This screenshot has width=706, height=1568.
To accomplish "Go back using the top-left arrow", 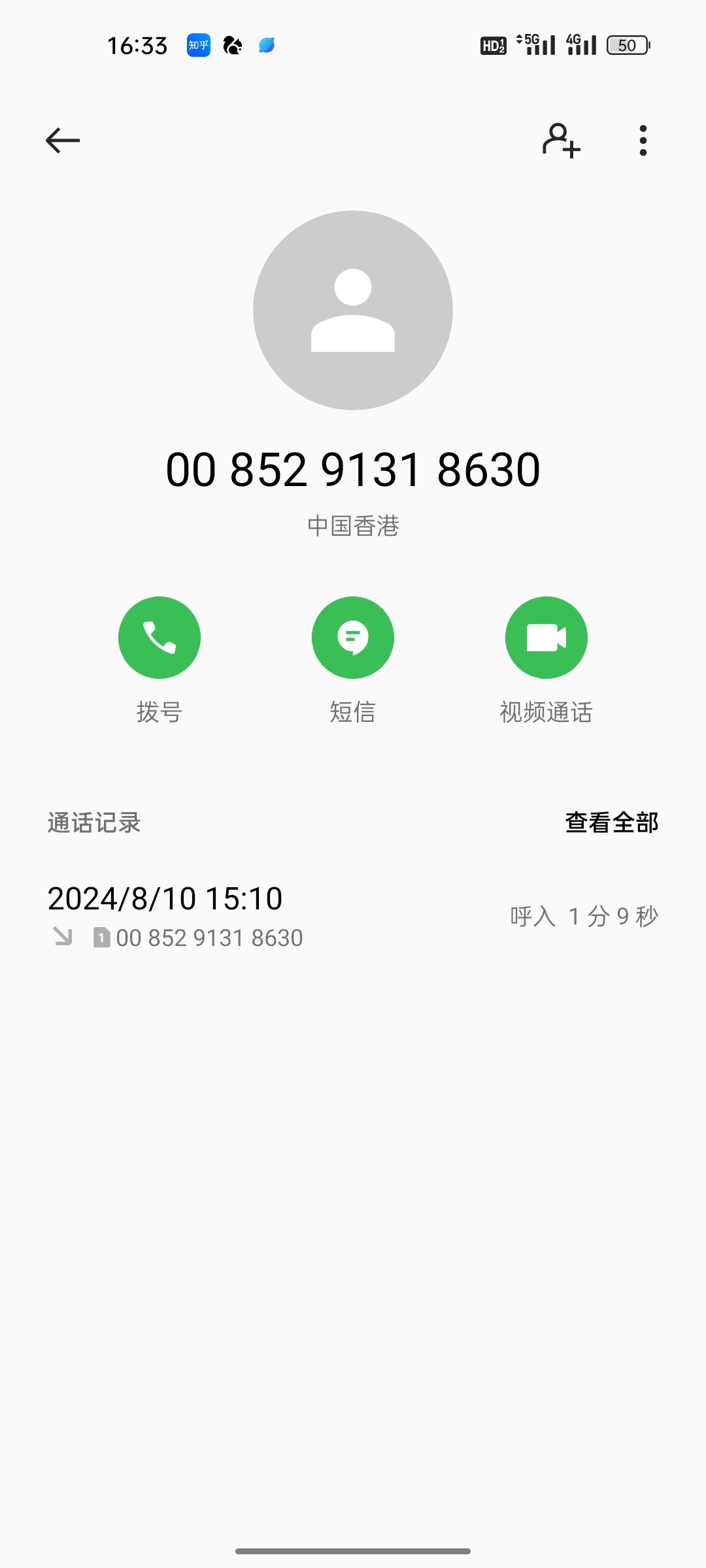I will tap(63, 140).
